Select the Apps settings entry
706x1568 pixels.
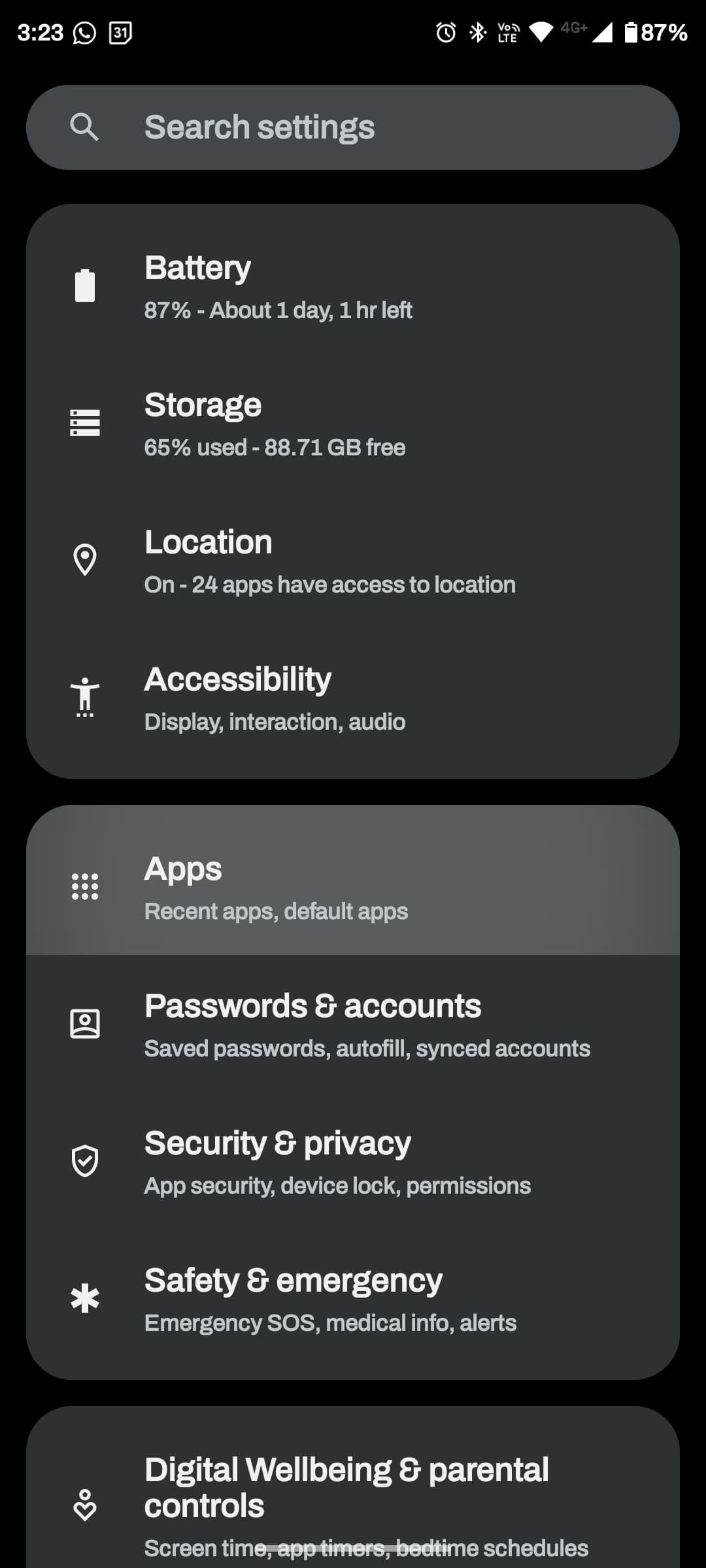[x=353, y=886]
